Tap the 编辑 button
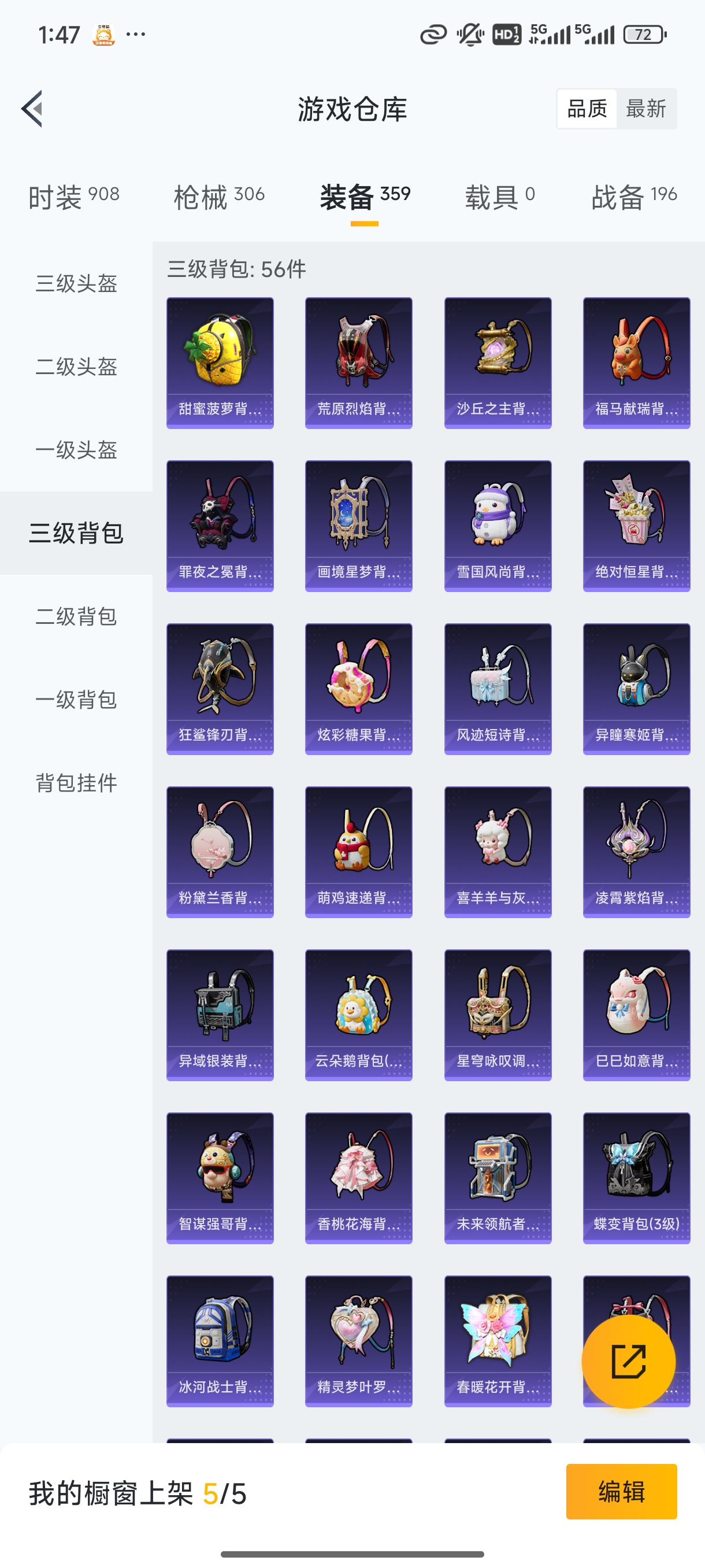Image resolution: width=705 pixels, height=1568 pixels. click(x=621, y=1492)
